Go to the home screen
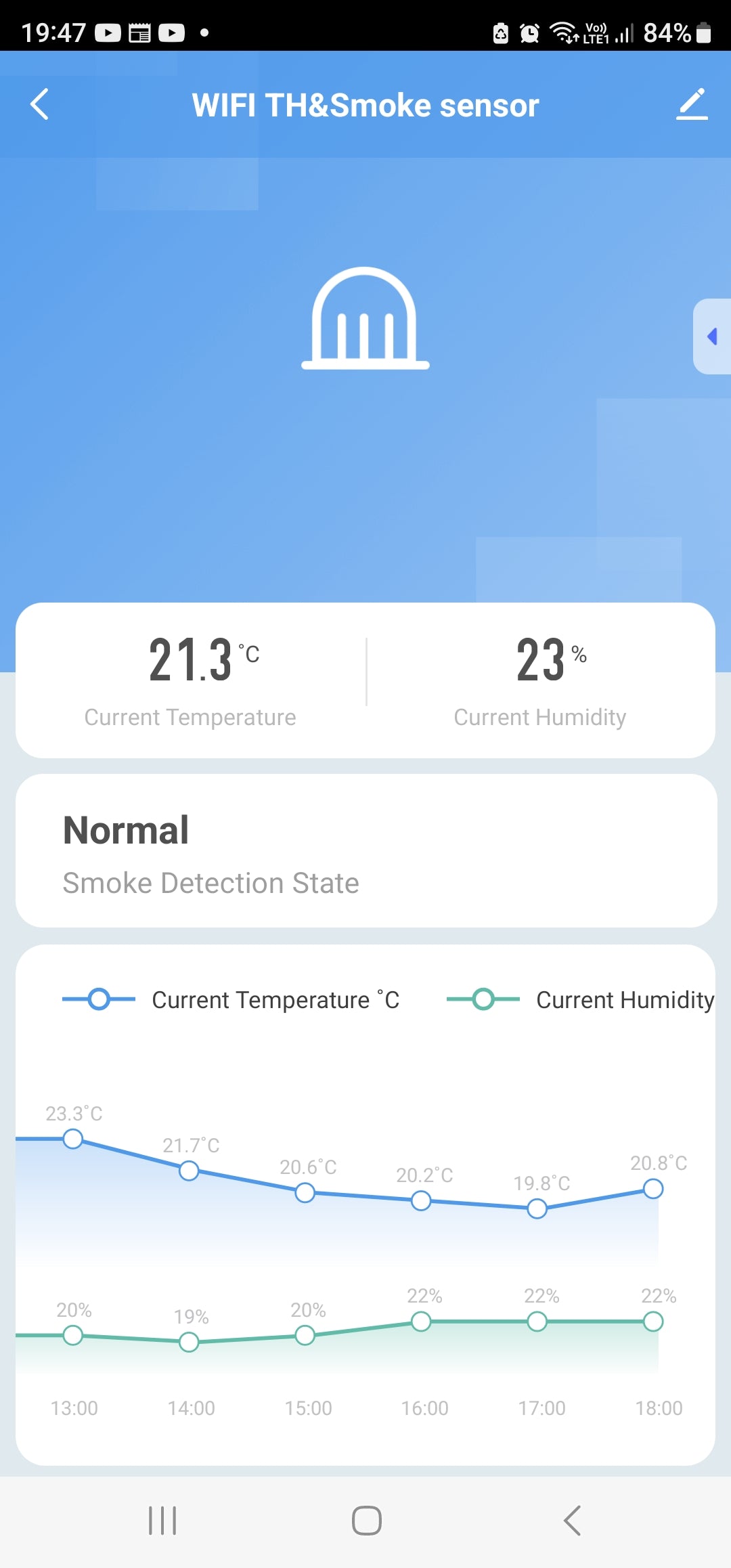The width and height of the screenshot is (731, 1568). [366, 1521]
